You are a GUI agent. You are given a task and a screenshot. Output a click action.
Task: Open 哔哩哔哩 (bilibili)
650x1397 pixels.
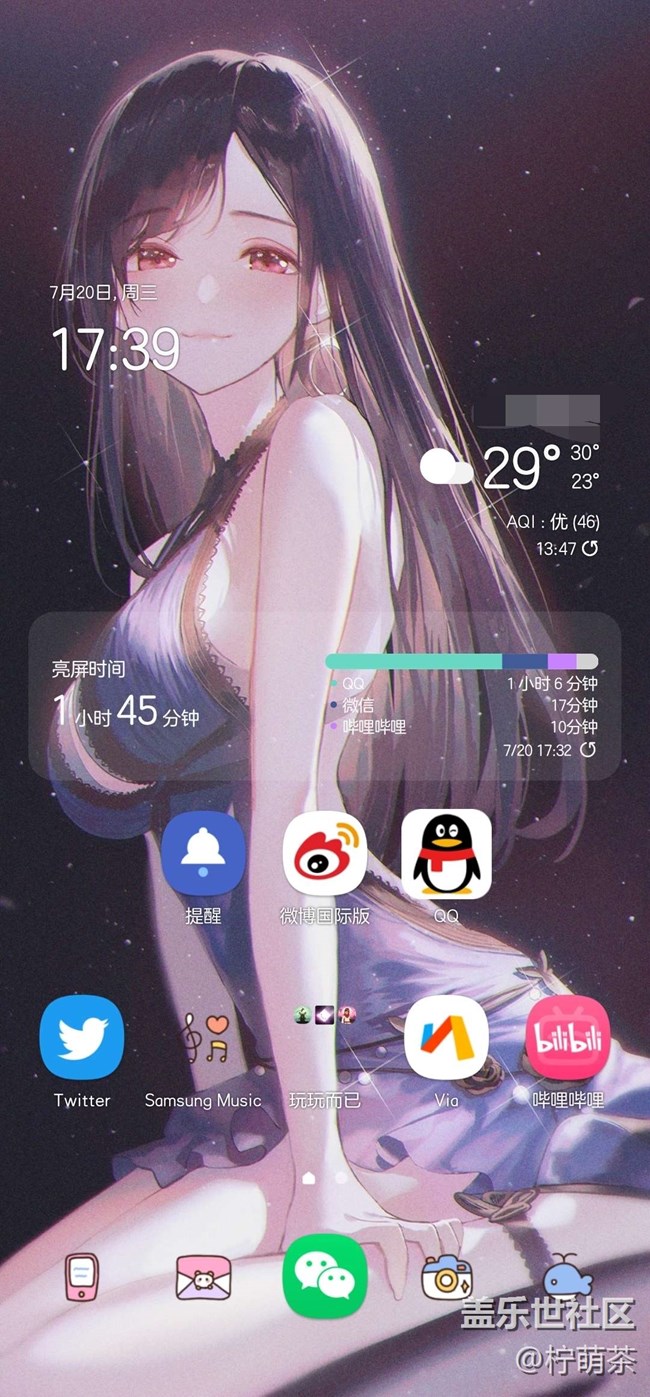click(567, 1038)
